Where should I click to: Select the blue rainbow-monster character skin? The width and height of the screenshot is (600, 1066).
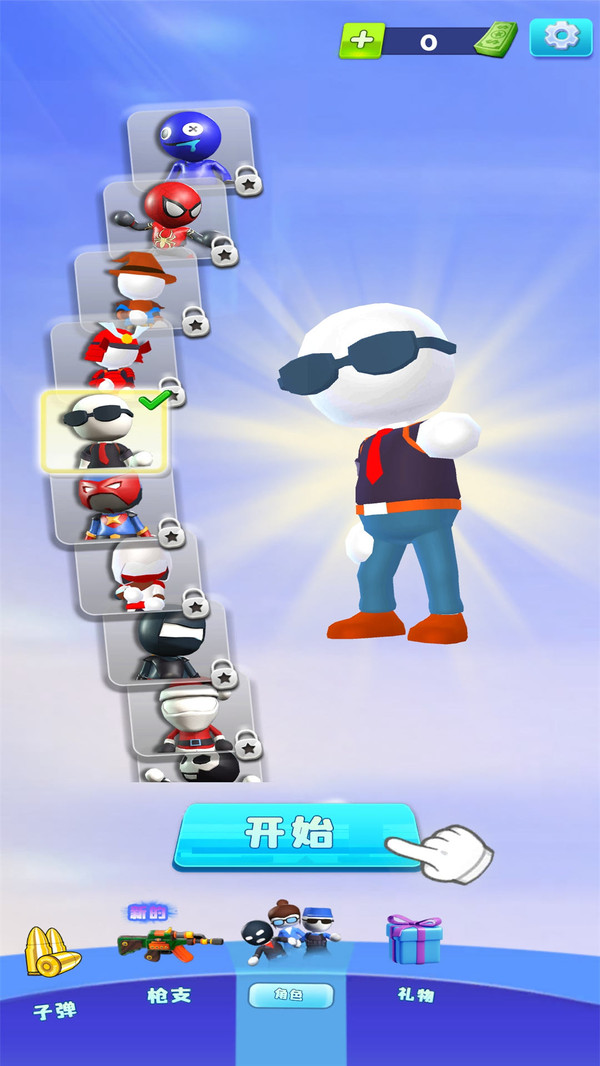click(x=190, y=146)
